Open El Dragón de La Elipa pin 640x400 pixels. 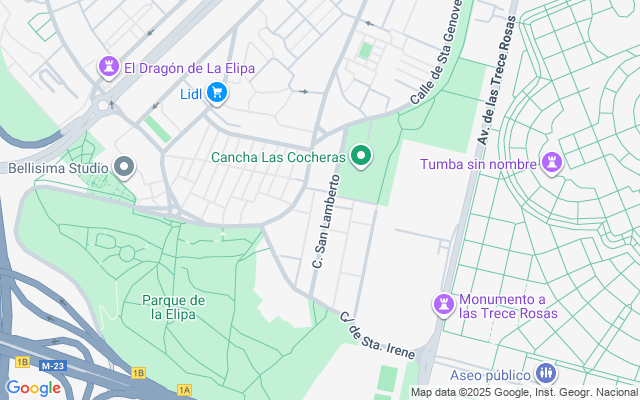click(x=109, y=67)
